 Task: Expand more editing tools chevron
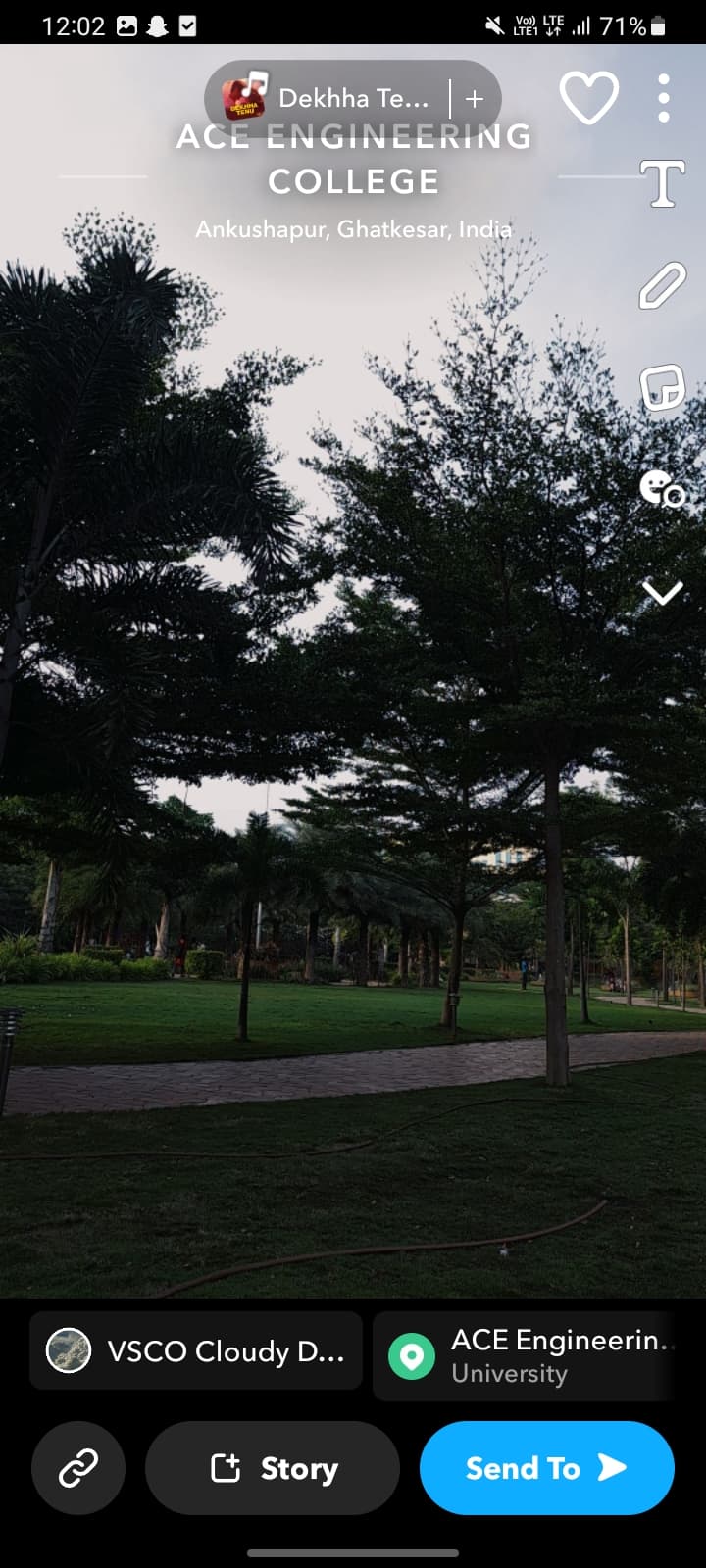(663, 592)
